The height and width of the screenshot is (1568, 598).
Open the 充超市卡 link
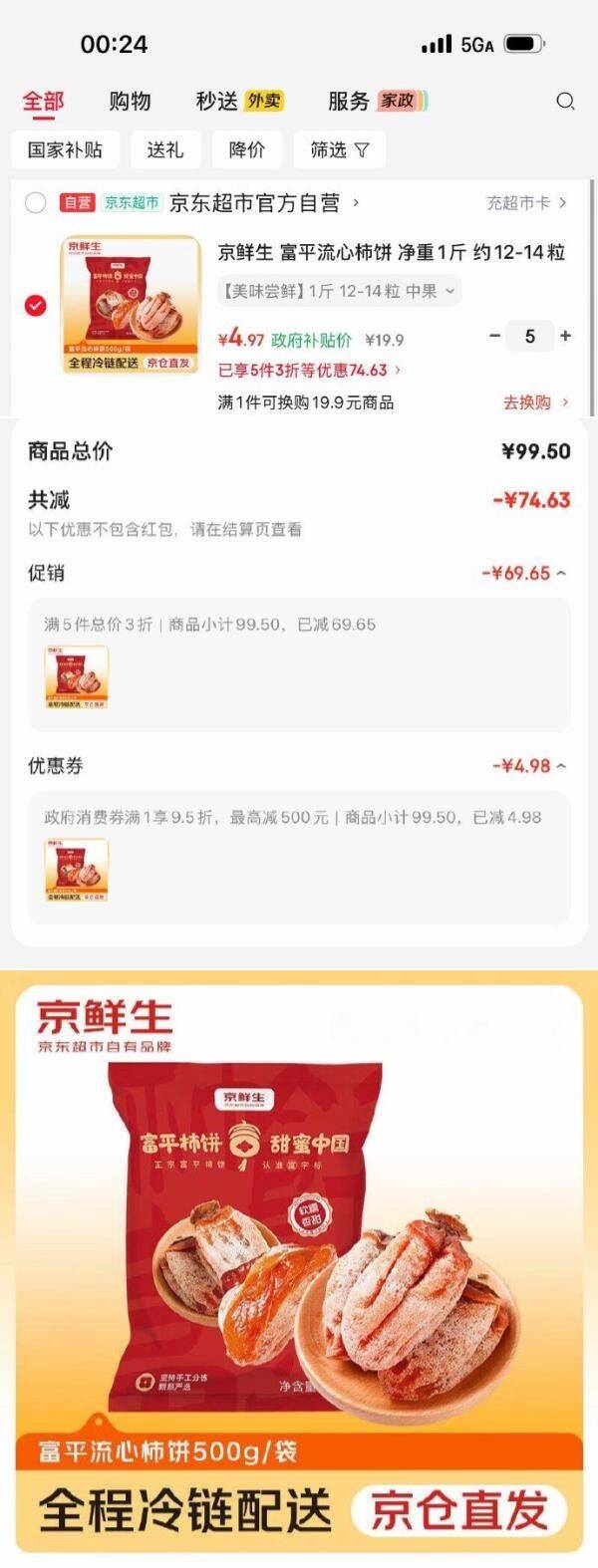pyautogui.click(x=525, y=203)
